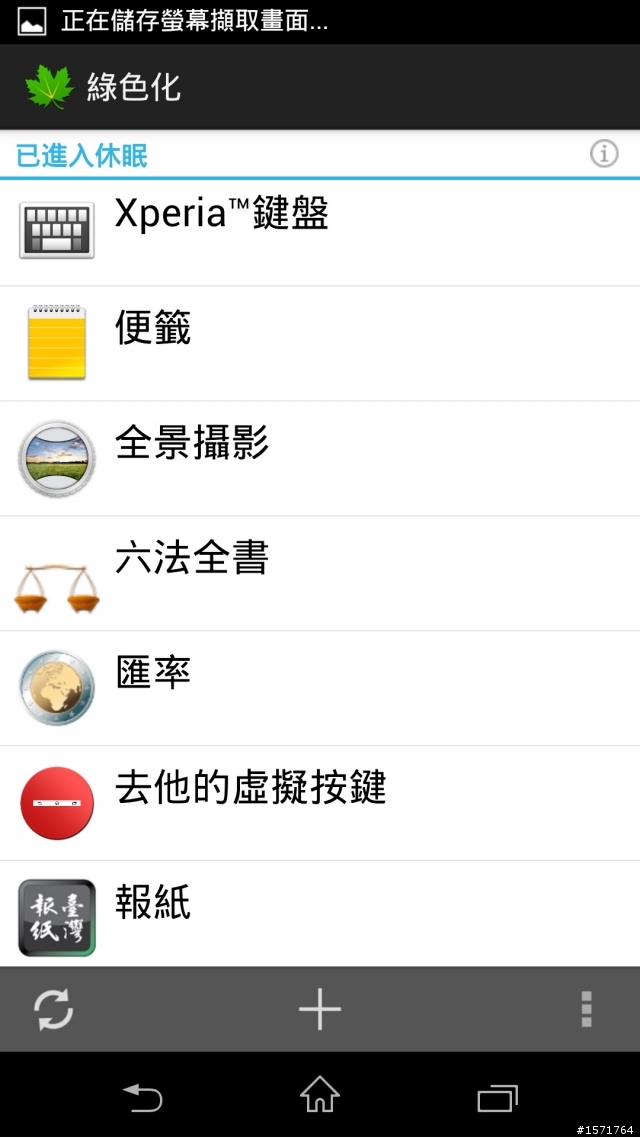This screenshot has width=640, height=1138.
Task: Add a new app with the plus button
Action: 320,1010
